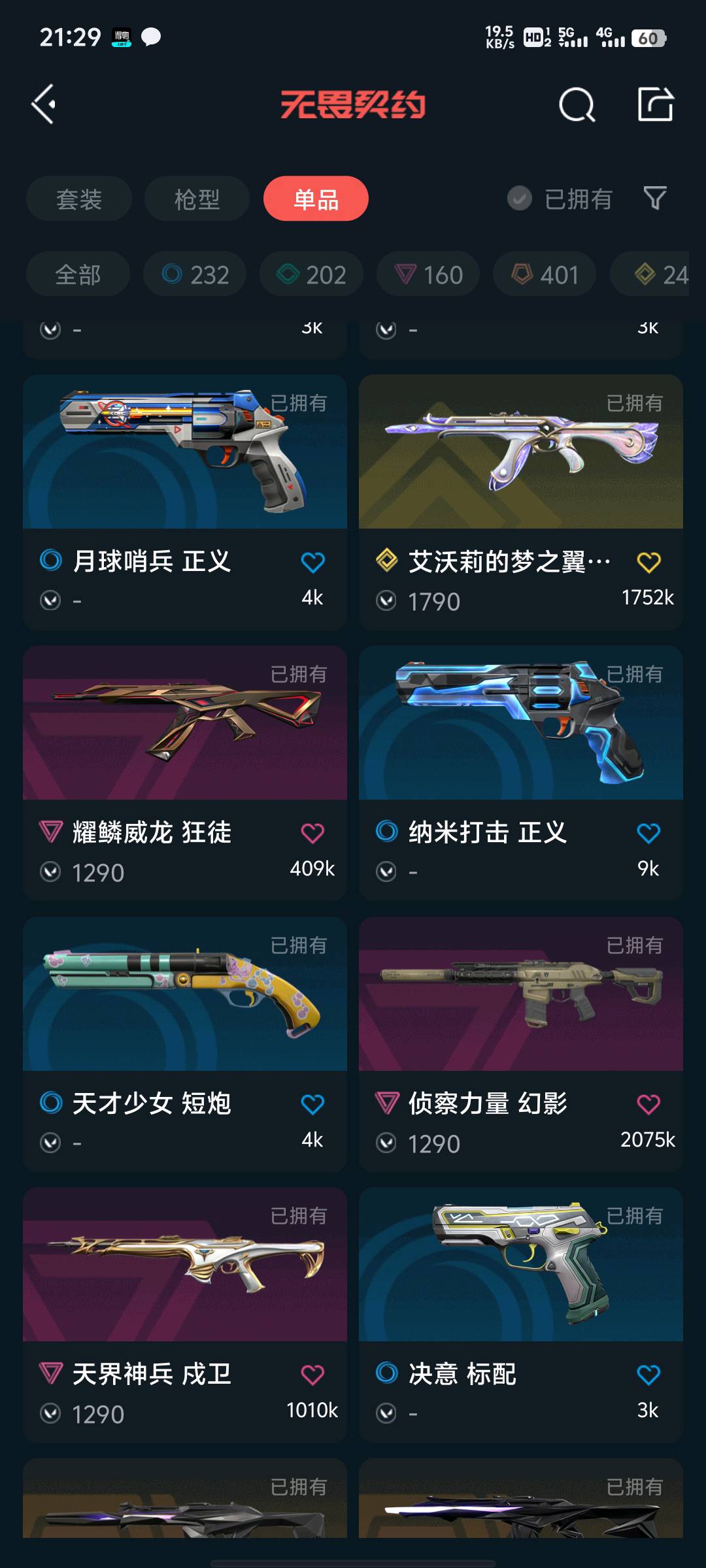Image resolution: width=706 pixels, height=1568 pixels.
Task: Switch to the 套装 tab
Action: coord(79,199)
